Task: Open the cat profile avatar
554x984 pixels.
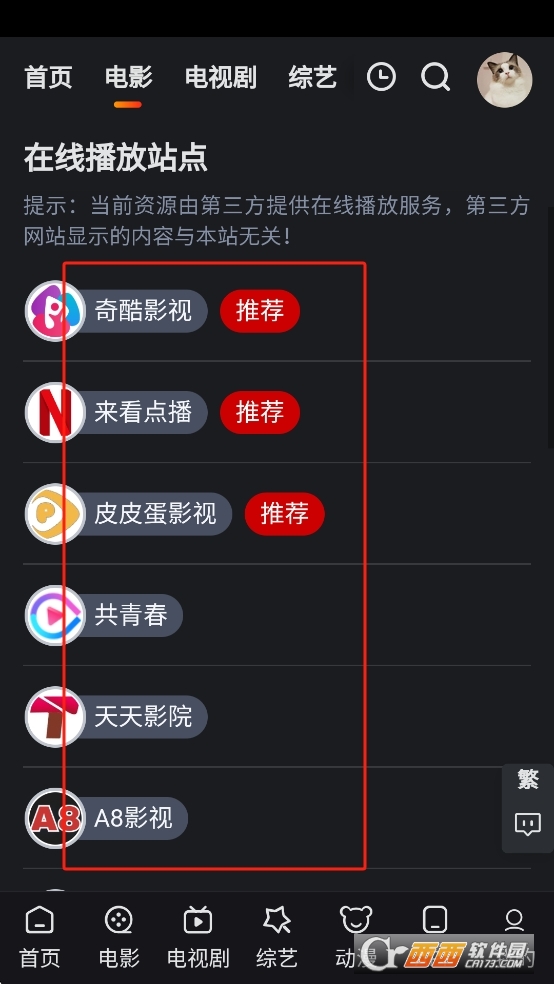Action: [x=504, y=80]
